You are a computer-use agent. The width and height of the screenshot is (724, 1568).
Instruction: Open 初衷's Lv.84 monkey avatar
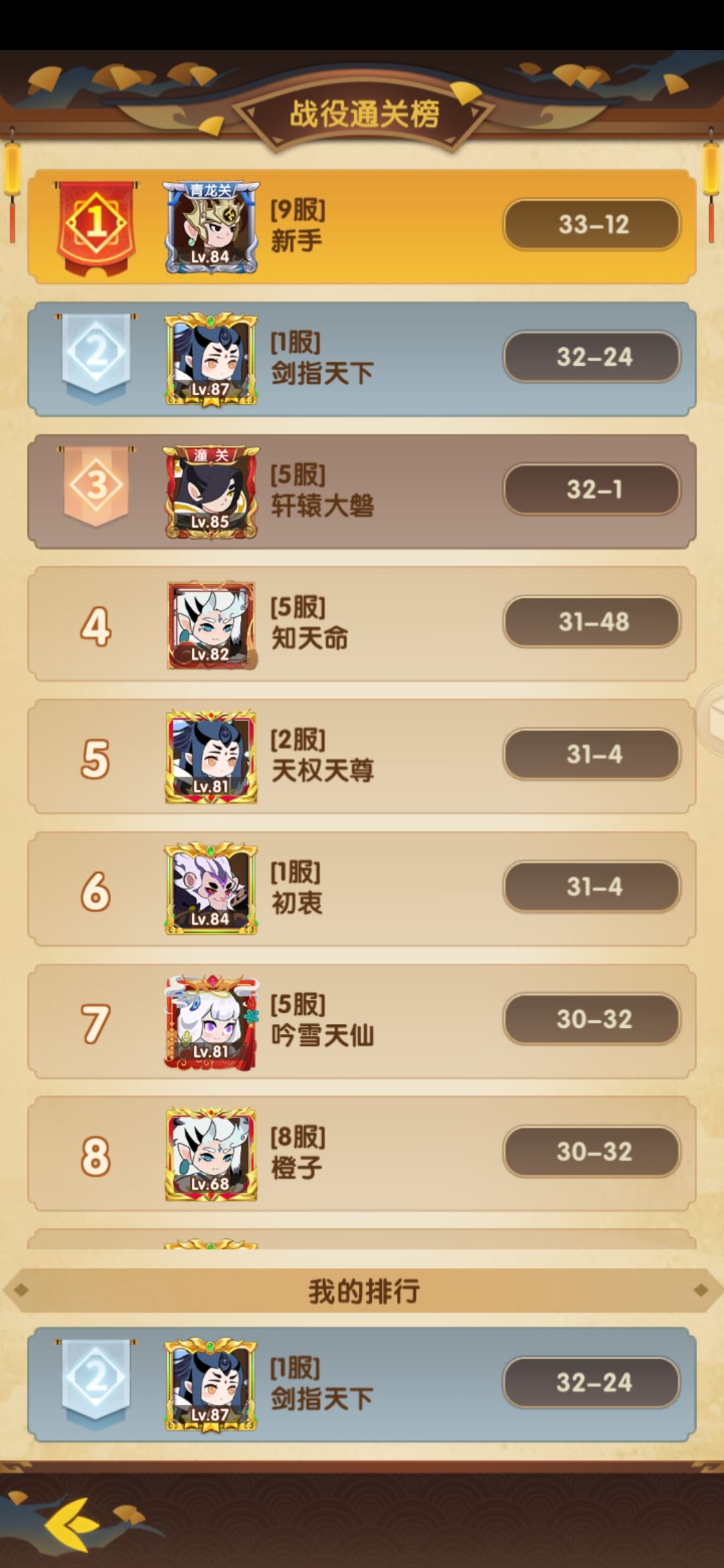213,888
